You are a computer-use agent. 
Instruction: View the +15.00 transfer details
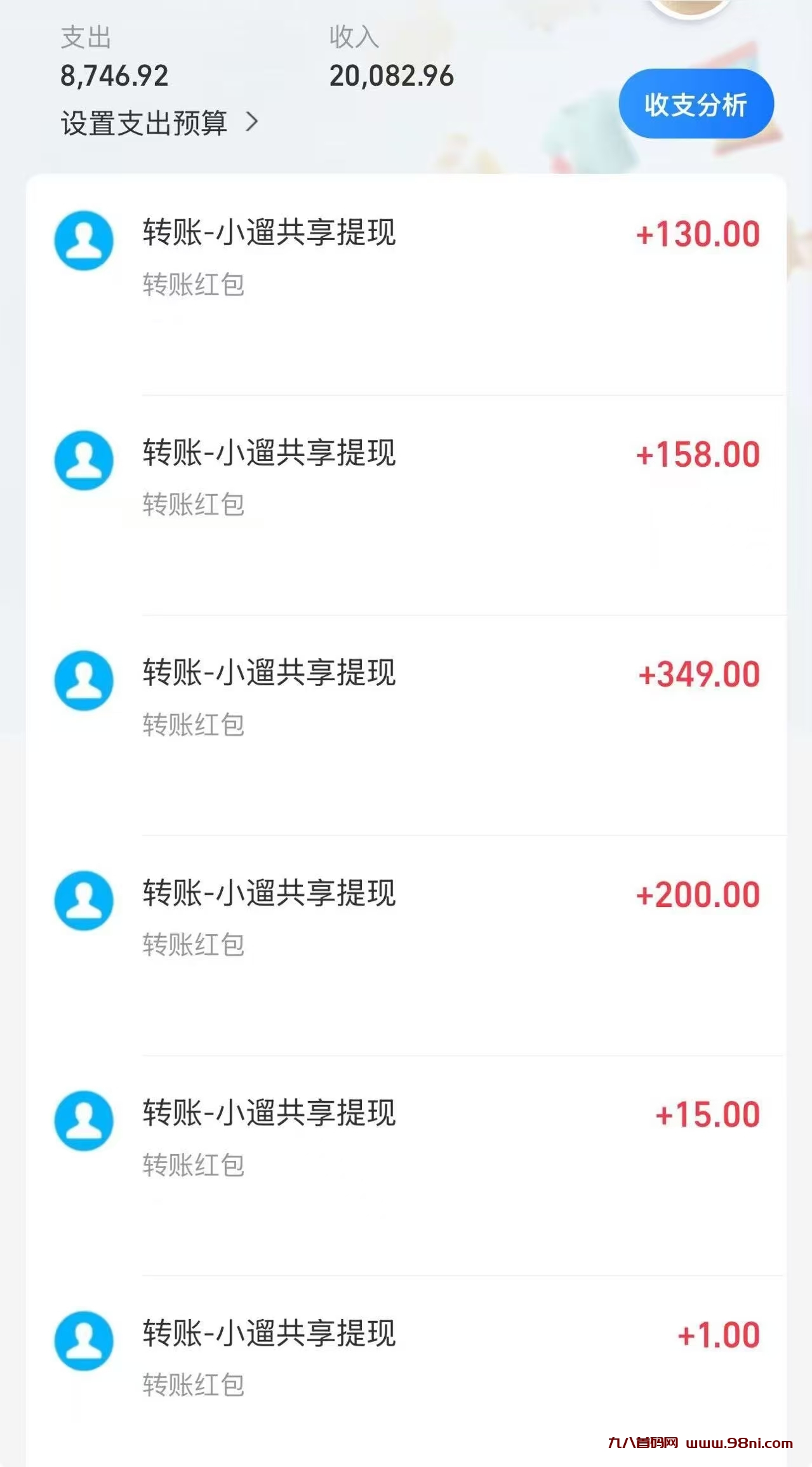pyautogui.click(x=406, y=1138)
